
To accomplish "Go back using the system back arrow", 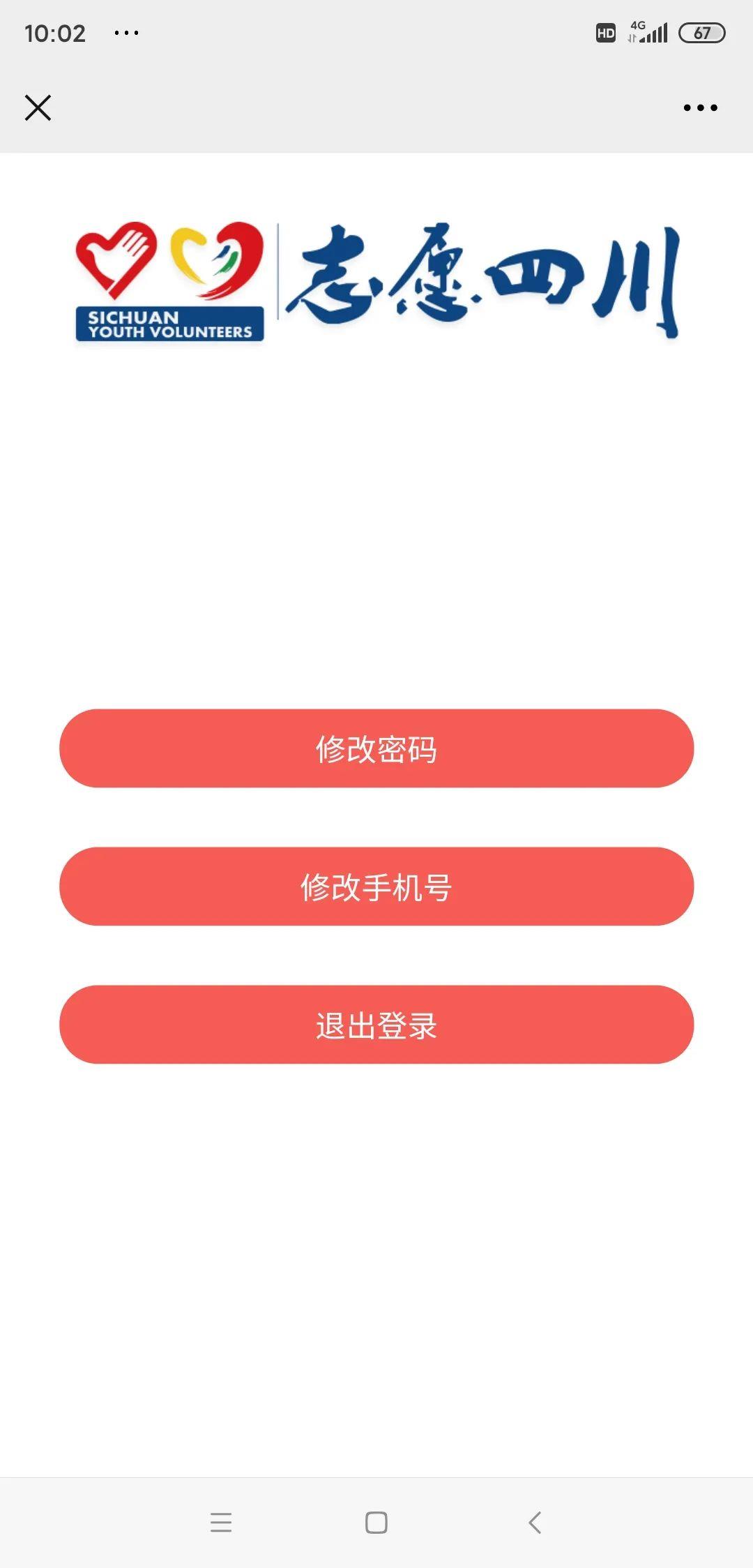I will coord(535,1523).
